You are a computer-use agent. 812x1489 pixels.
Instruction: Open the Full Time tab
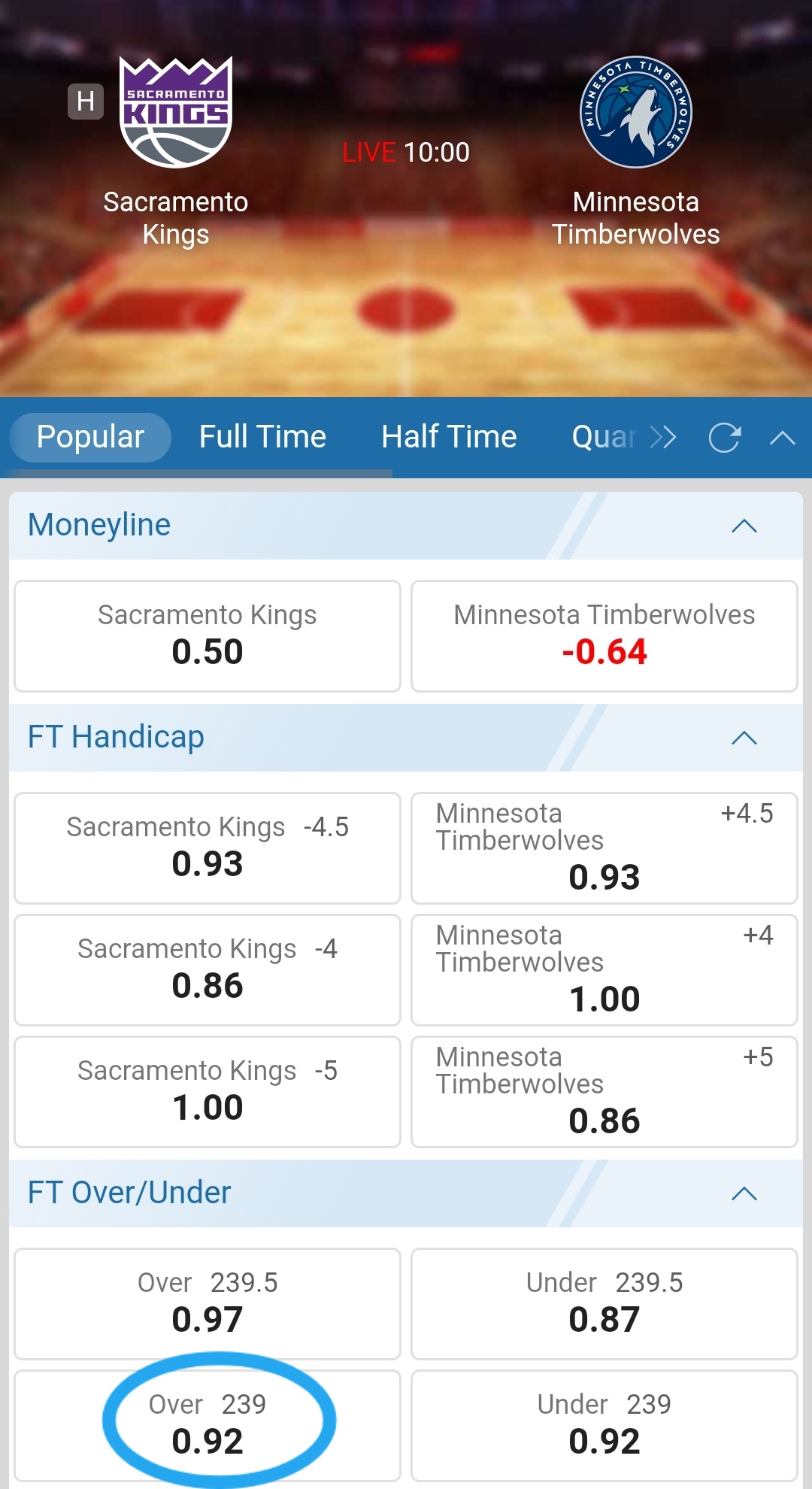(x=262, y=437)
